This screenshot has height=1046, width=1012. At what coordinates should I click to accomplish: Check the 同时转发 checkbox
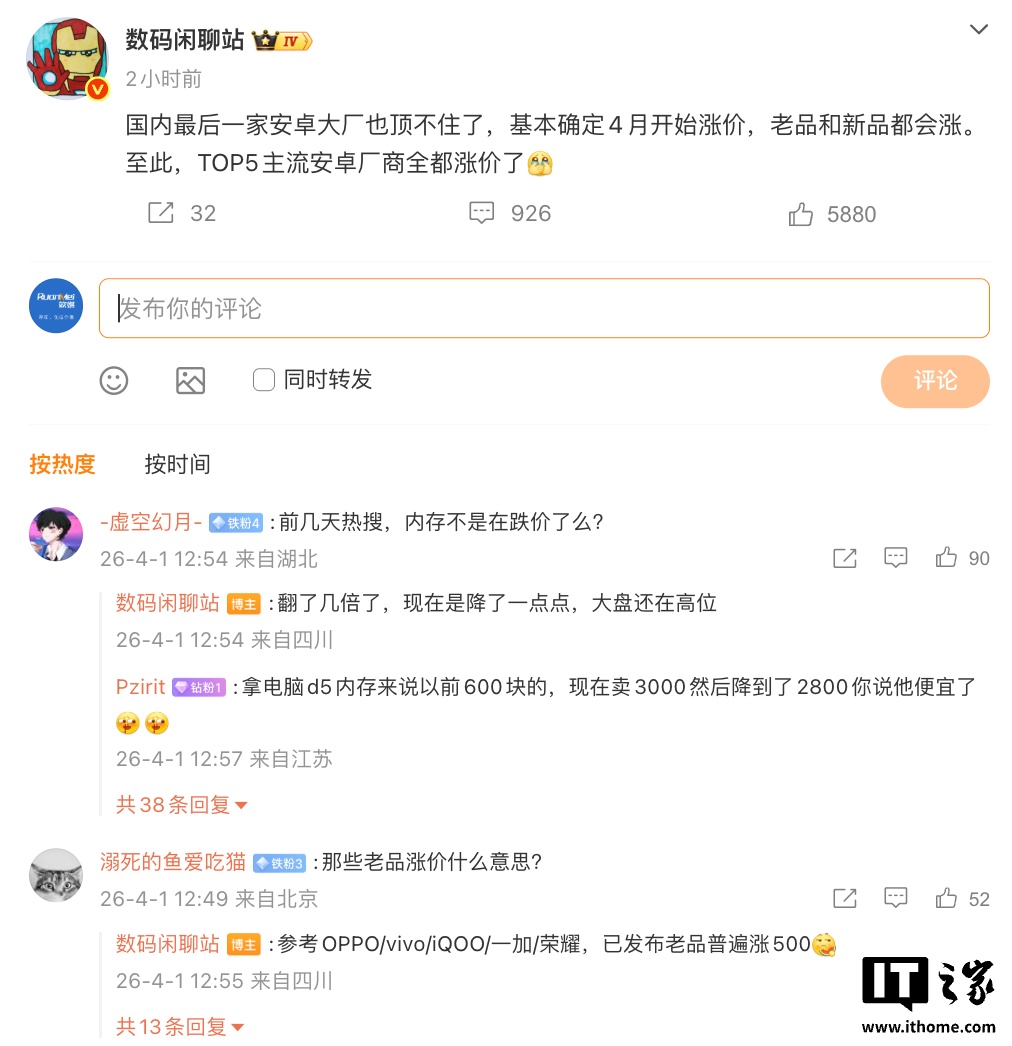264,380
